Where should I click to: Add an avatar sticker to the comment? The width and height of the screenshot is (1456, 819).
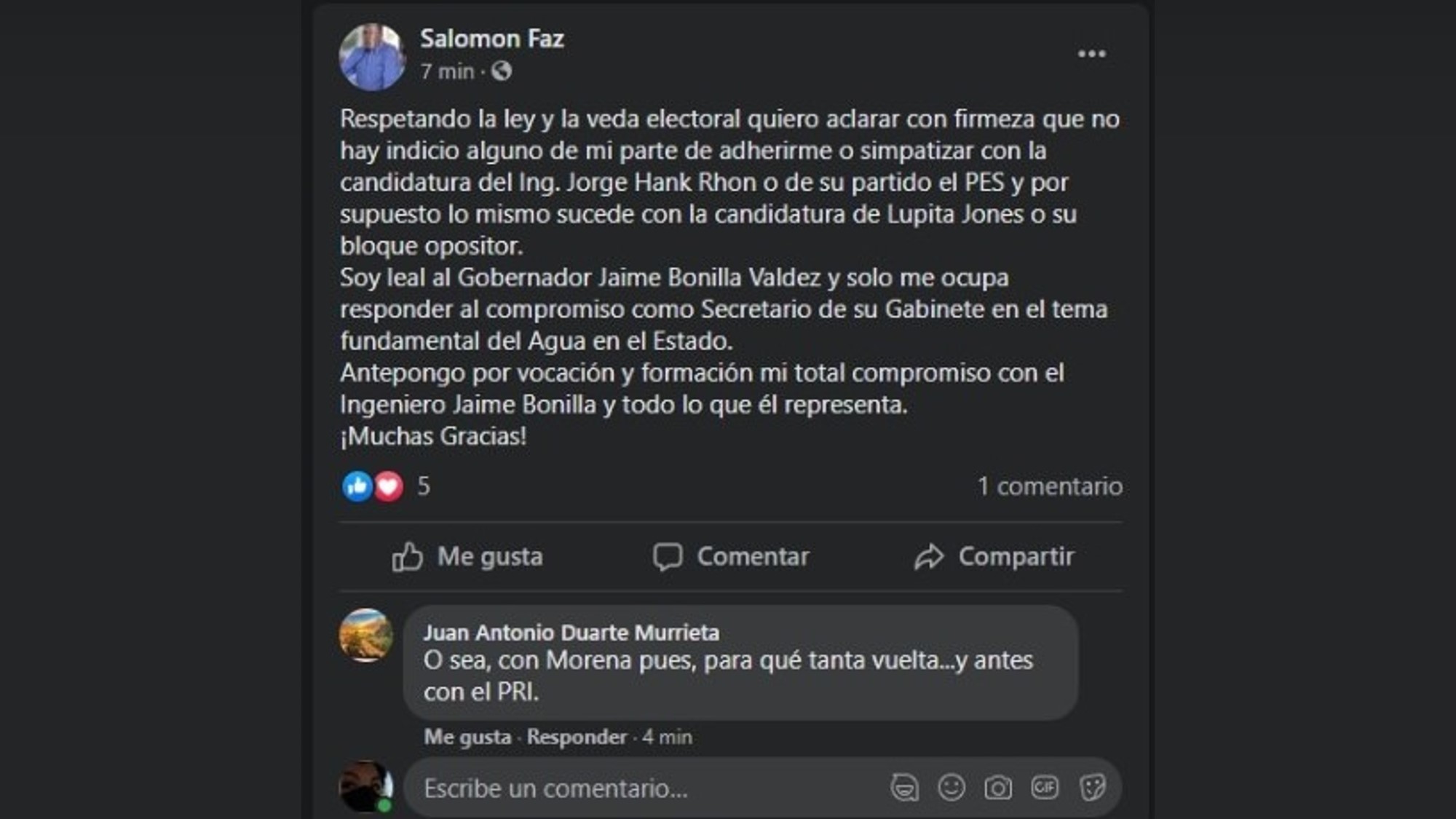click(x=904, y=788)
